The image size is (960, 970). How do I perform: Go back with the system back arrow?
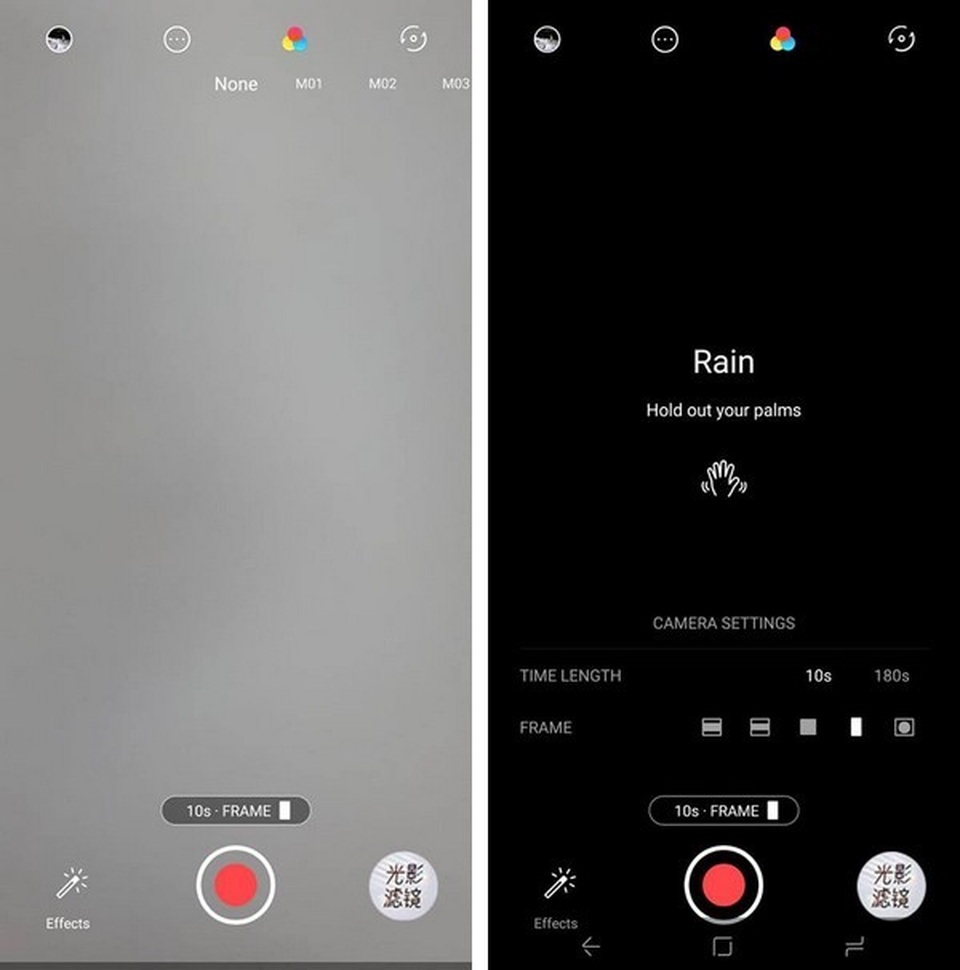[591, 946]
